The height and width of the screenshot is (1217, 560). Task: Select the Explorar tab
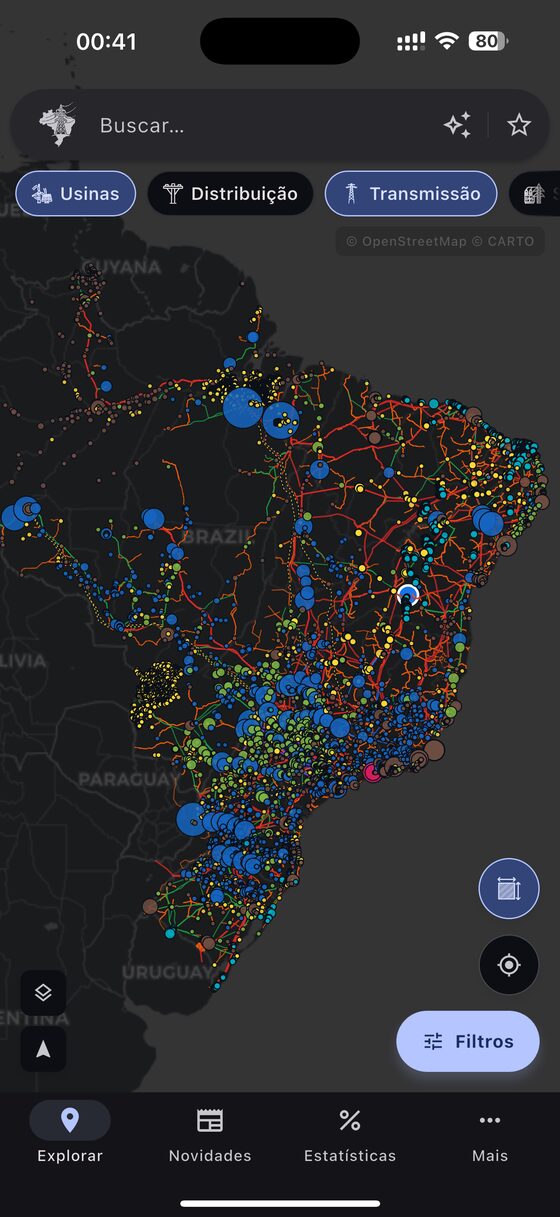point(70,1134)
